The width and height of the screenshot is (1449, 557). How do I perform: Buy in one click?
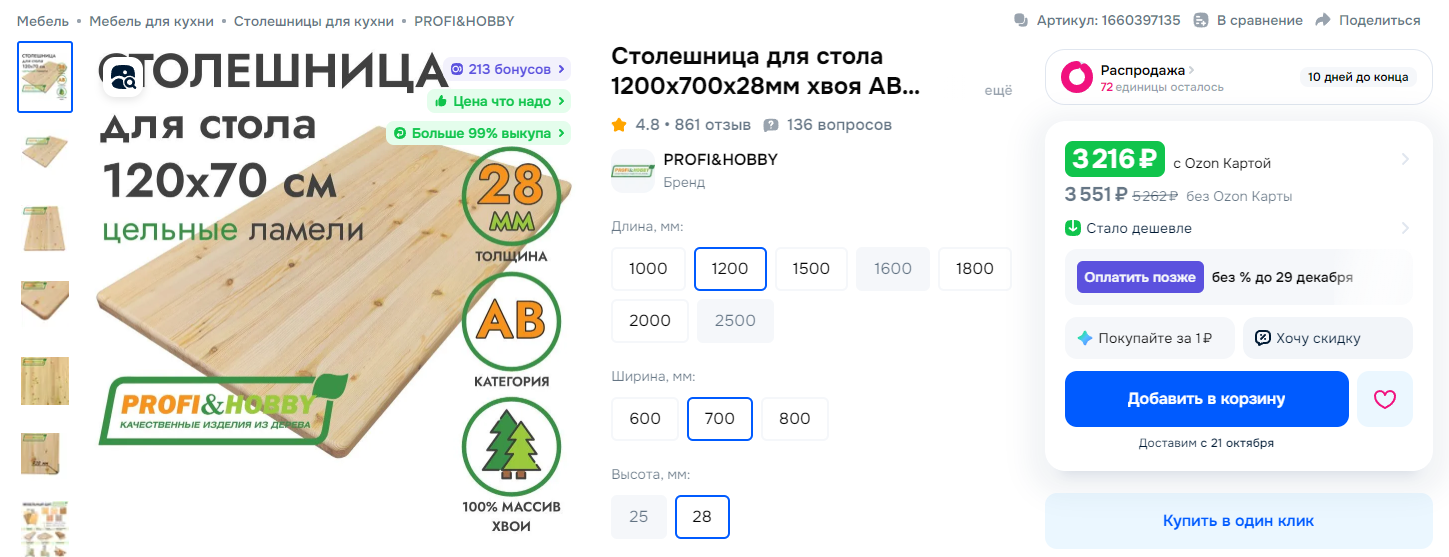[1238, 521]
